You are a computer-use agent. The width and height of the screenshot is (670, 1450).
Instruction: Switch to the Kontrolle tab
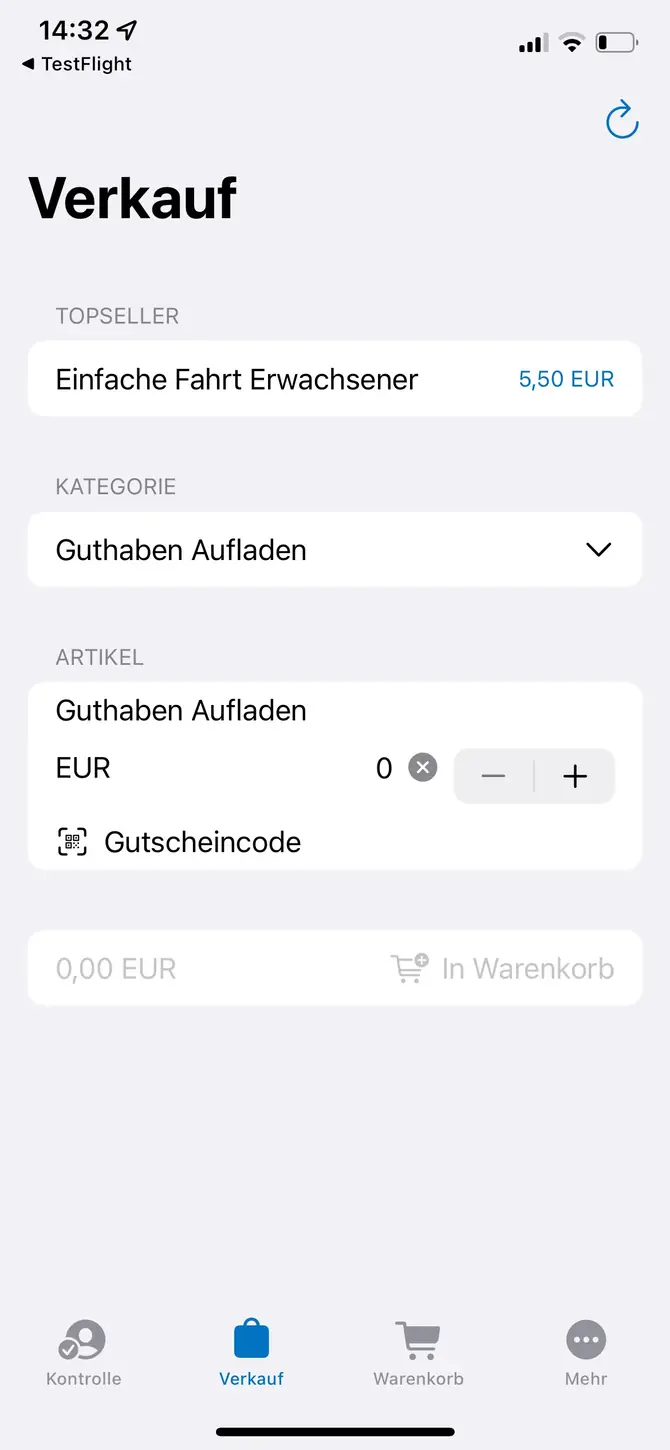coord(84,1352)
